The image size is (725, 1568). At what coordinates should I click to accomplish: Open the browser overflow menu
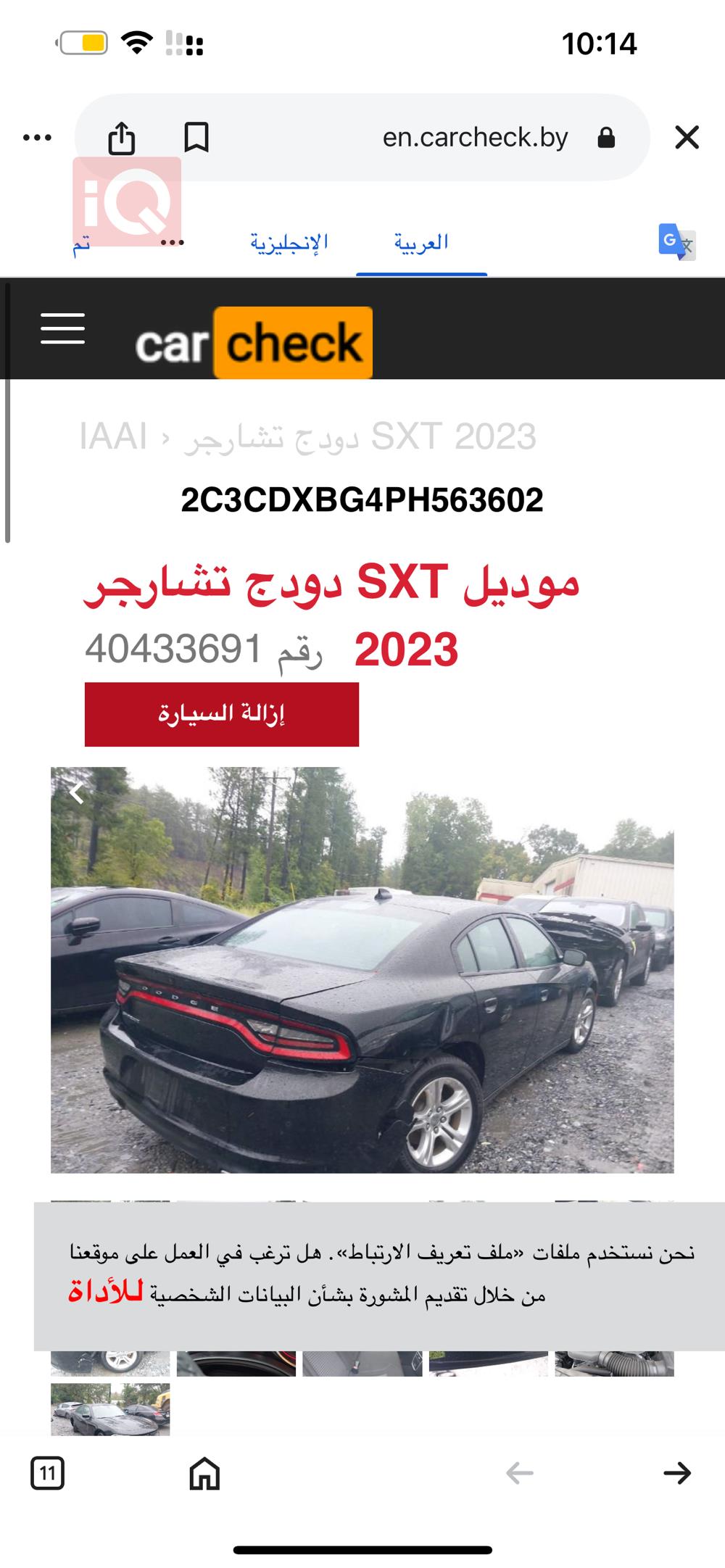coord(38,137)
